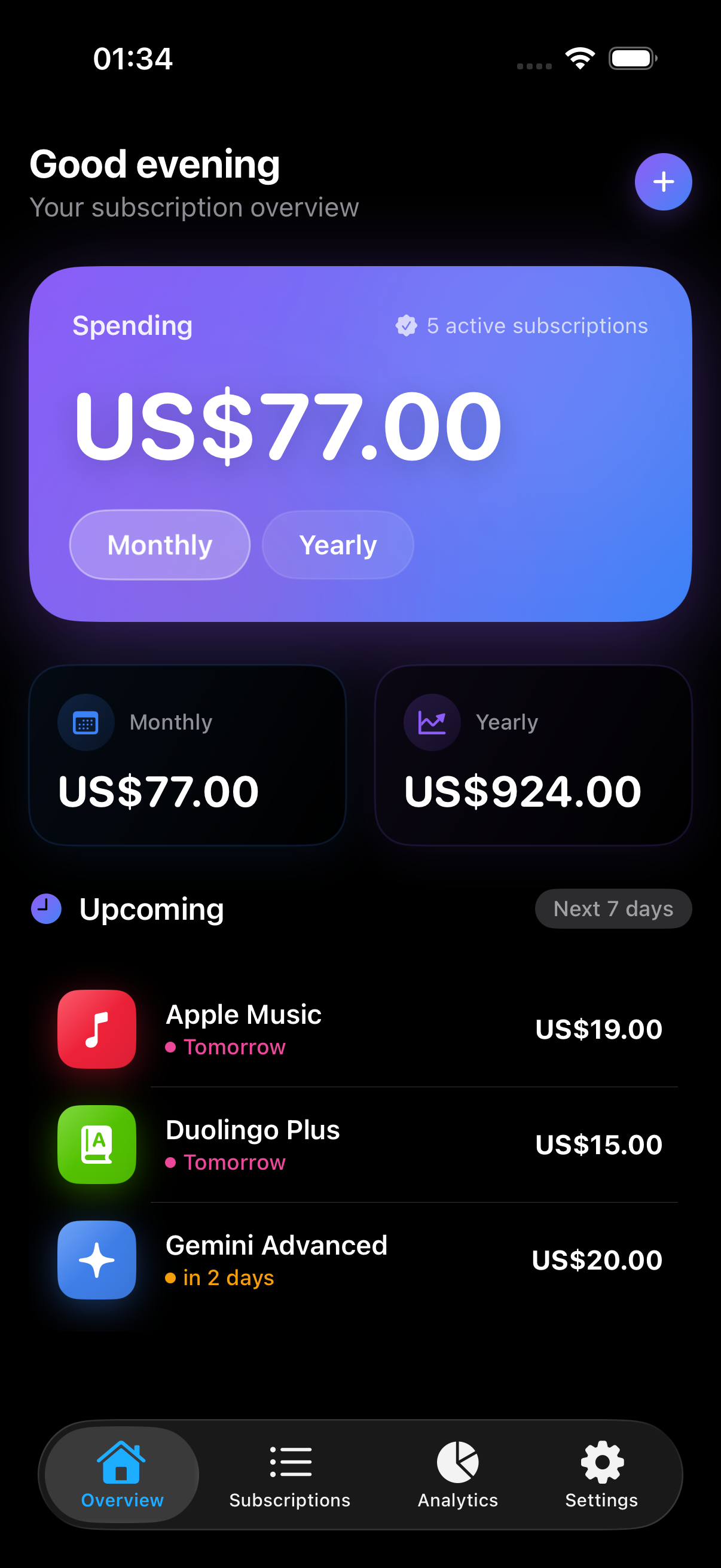The height and width of the screenshot is (1568, 721).
Task: Open the add subscription plus button
Action: (663, 181)
